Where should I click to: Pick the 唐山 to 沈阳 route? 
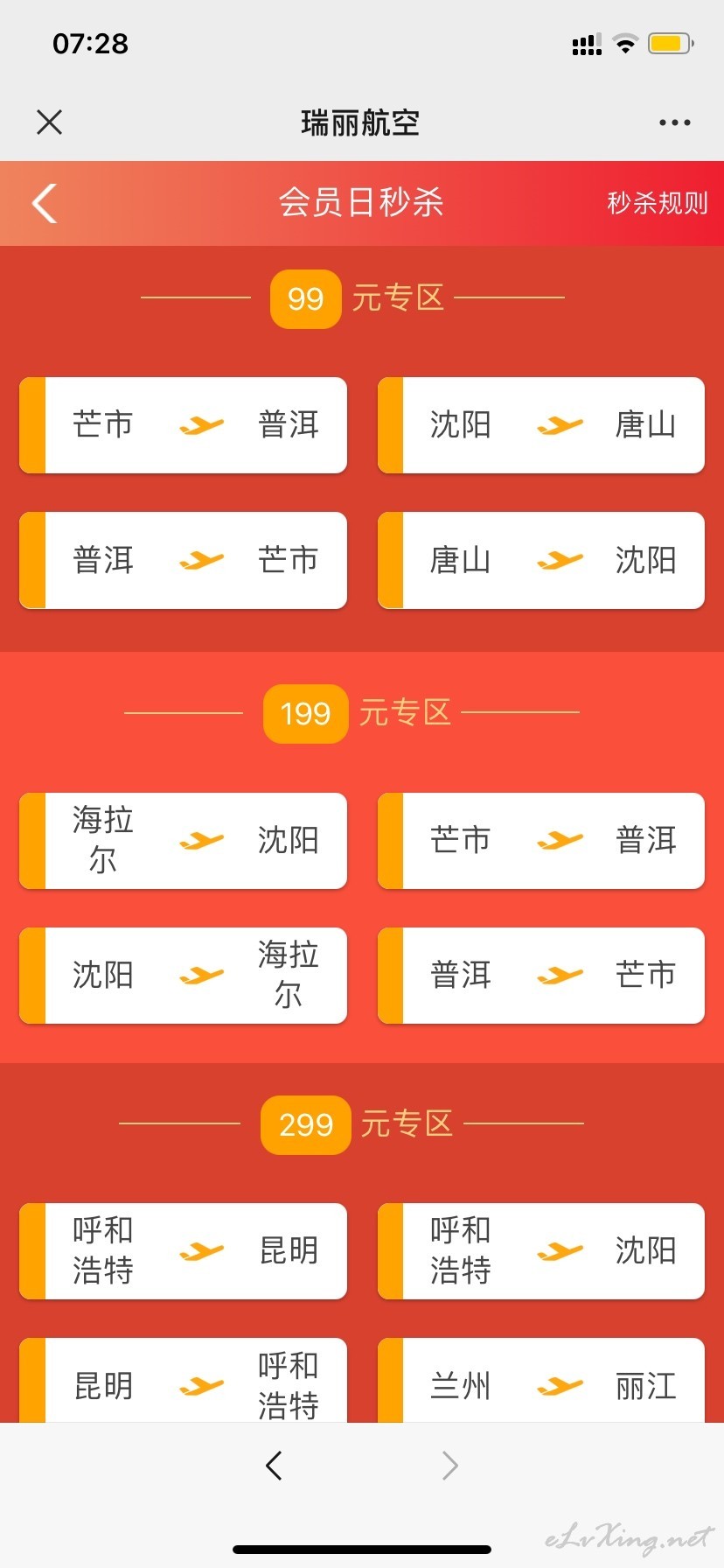pyautogui.click(x=541, y=560)
